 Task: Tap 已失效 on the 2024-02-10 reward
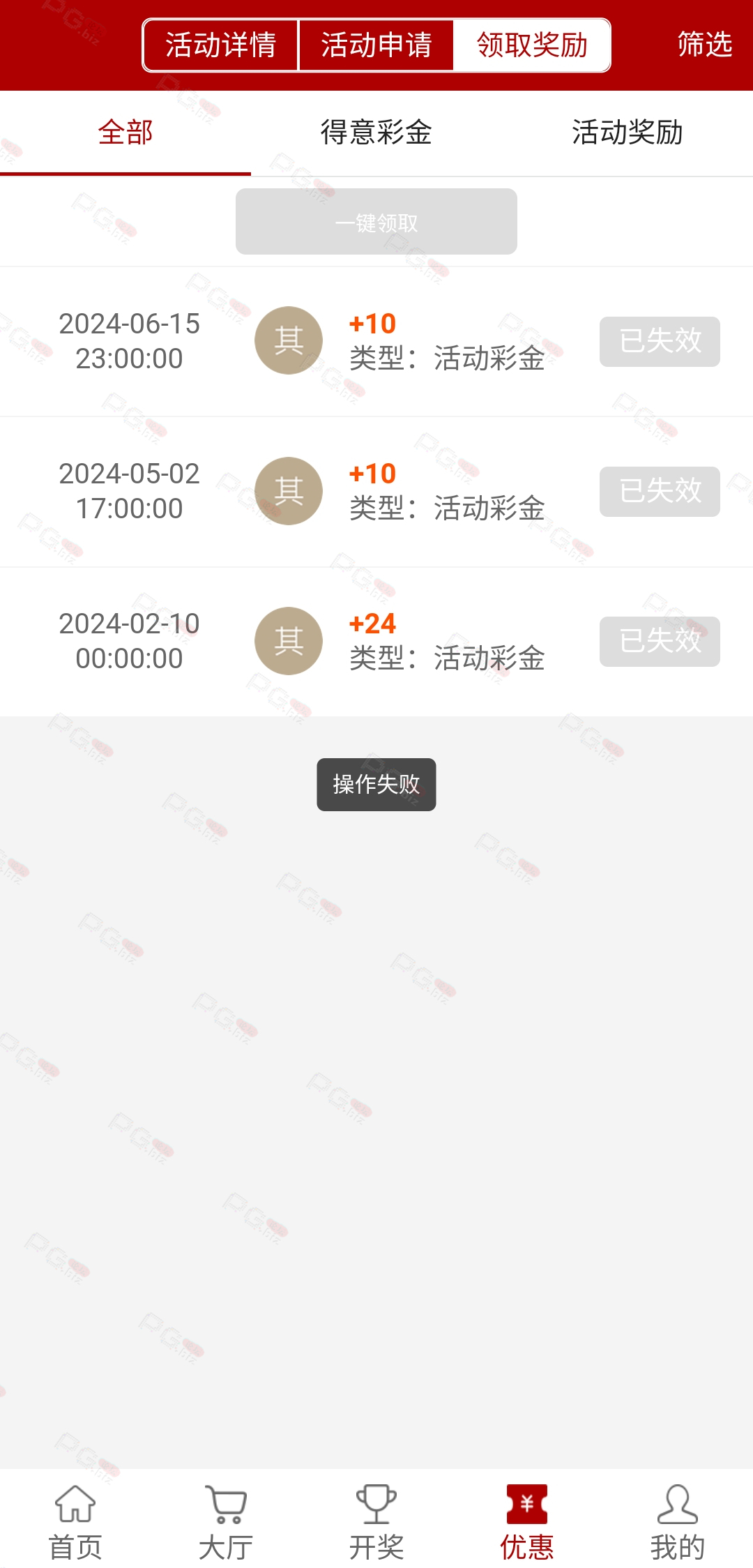[660, 641]
